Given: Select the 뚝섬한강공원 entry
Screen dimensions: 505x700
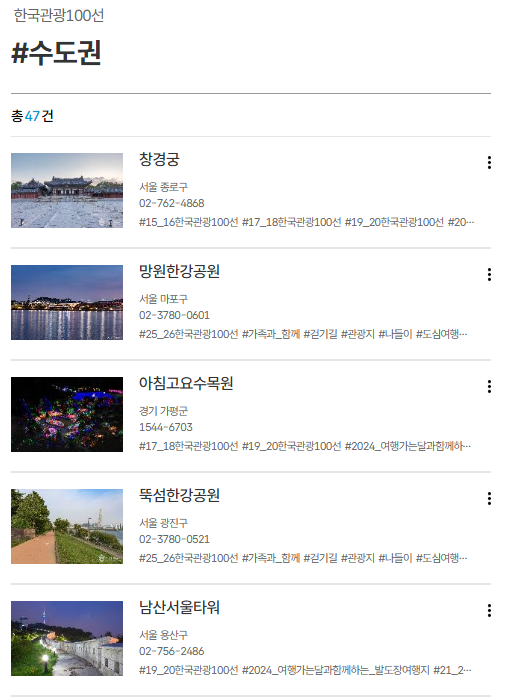Looking at the screenshot, I should [179, 495].
